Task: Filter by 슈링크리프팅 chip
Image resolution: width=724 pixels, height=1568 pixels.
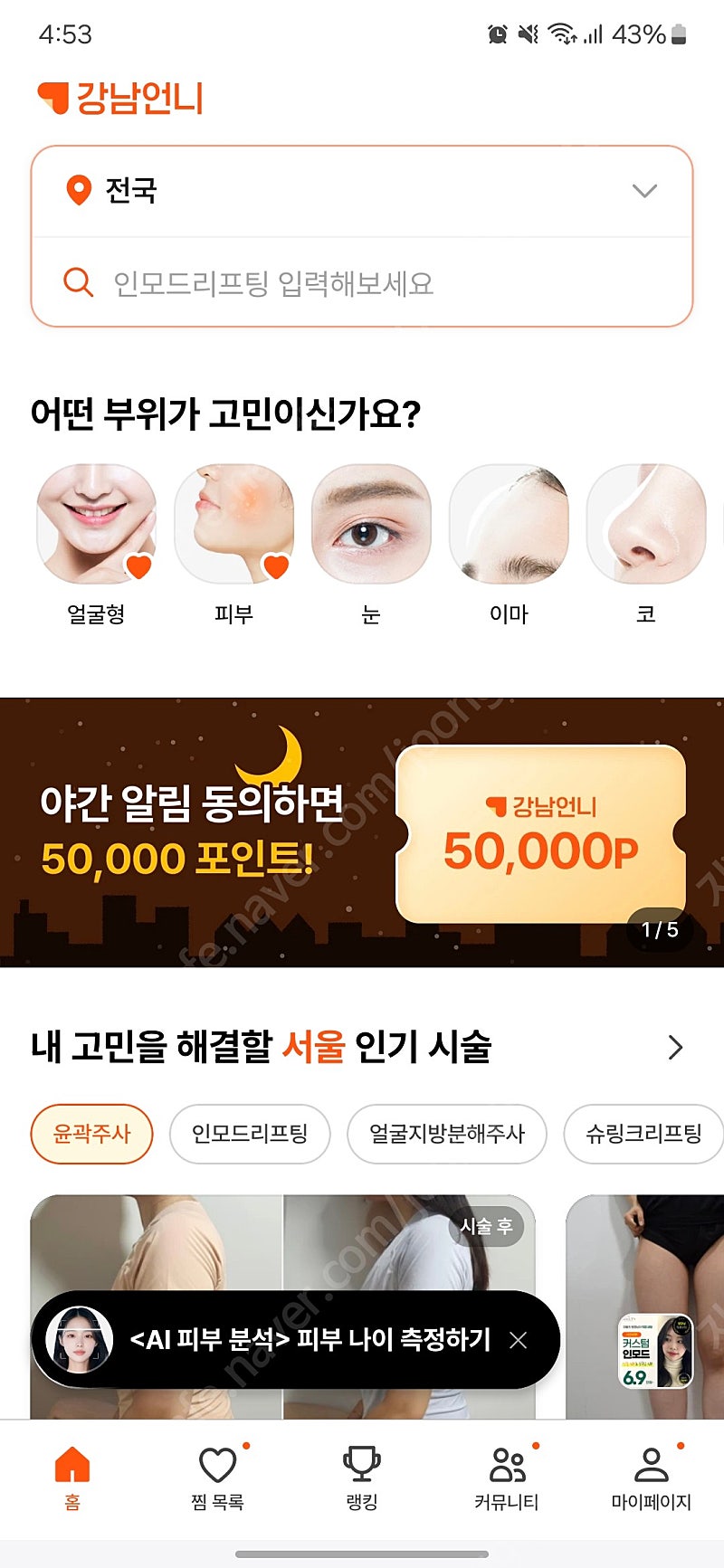Action: (643, 1134)
